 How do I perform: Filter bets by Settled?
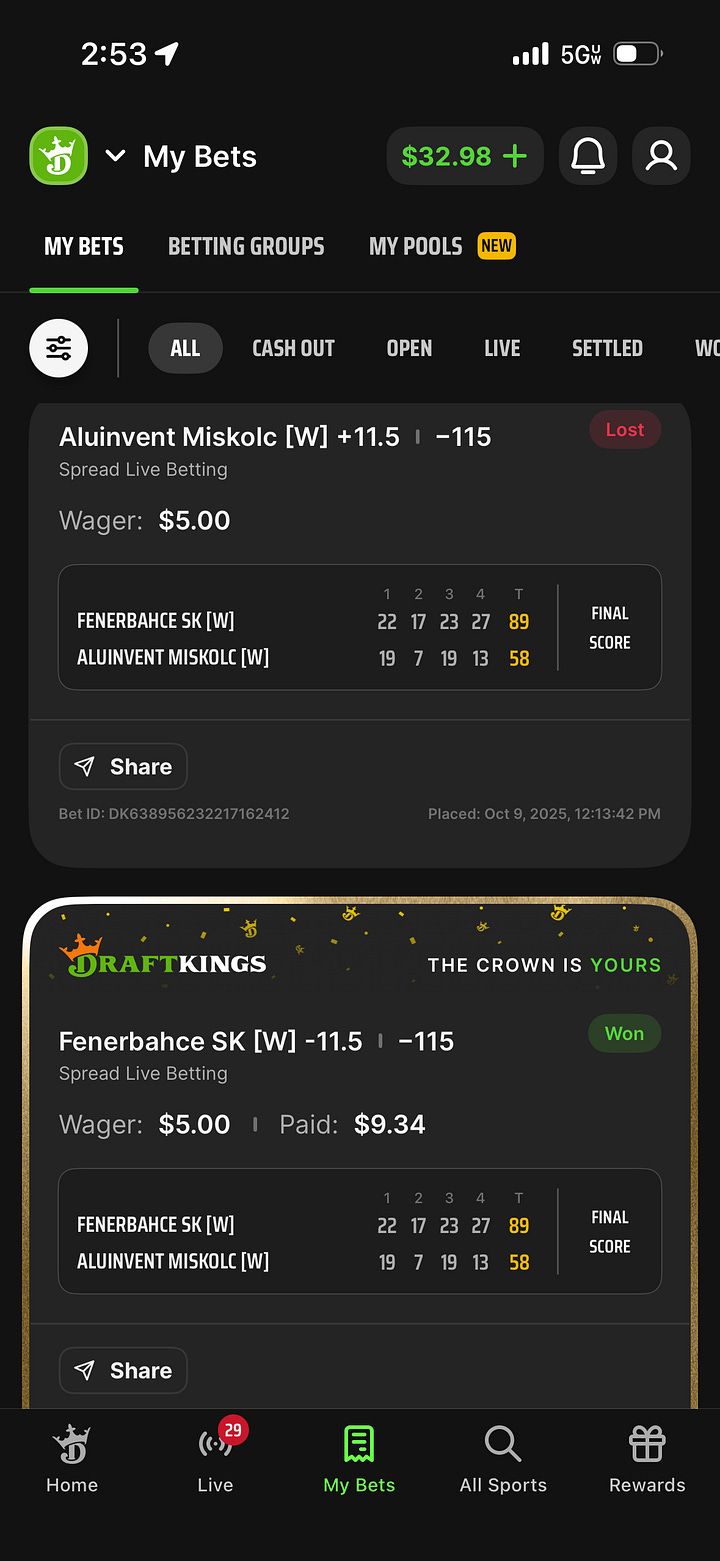[607, 348]
